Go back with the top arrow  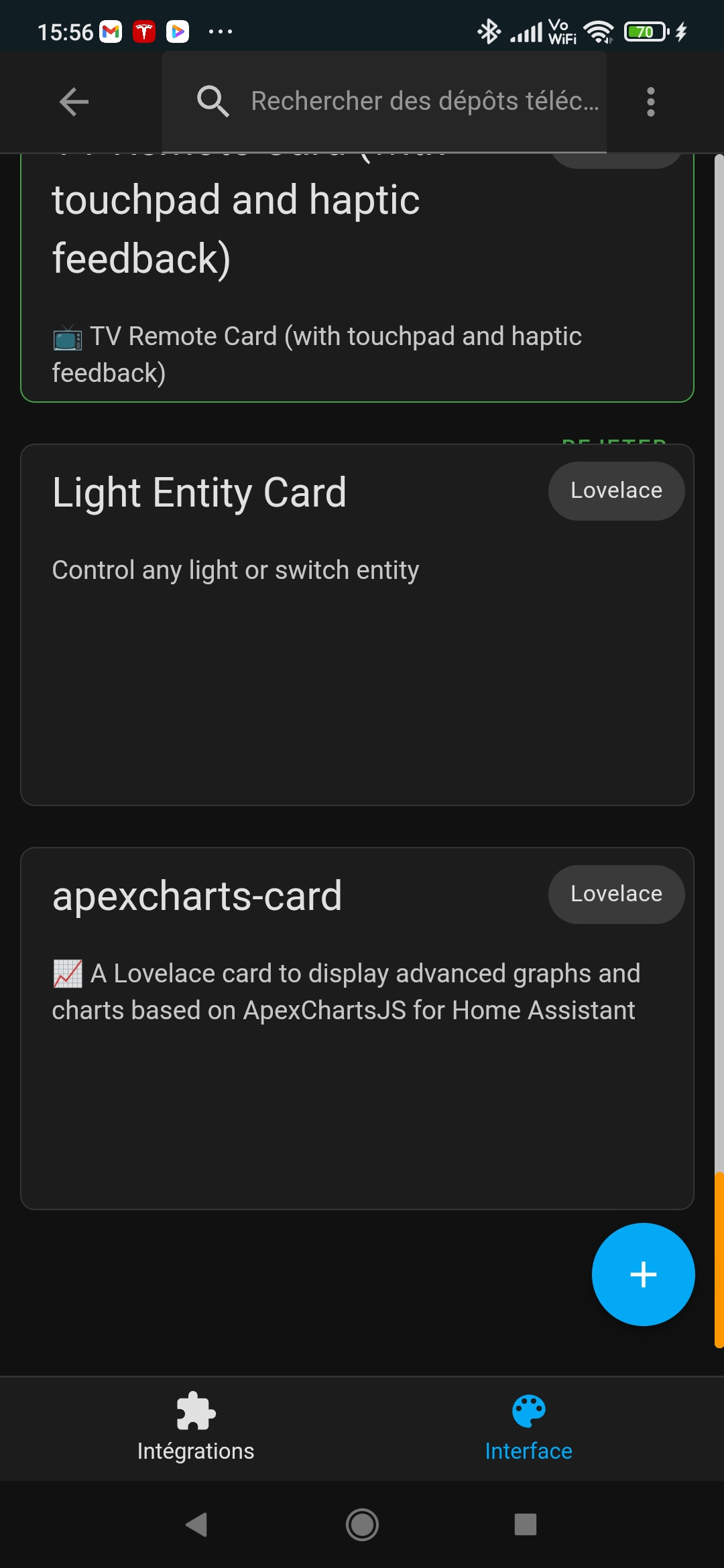[x=74, y=102]
